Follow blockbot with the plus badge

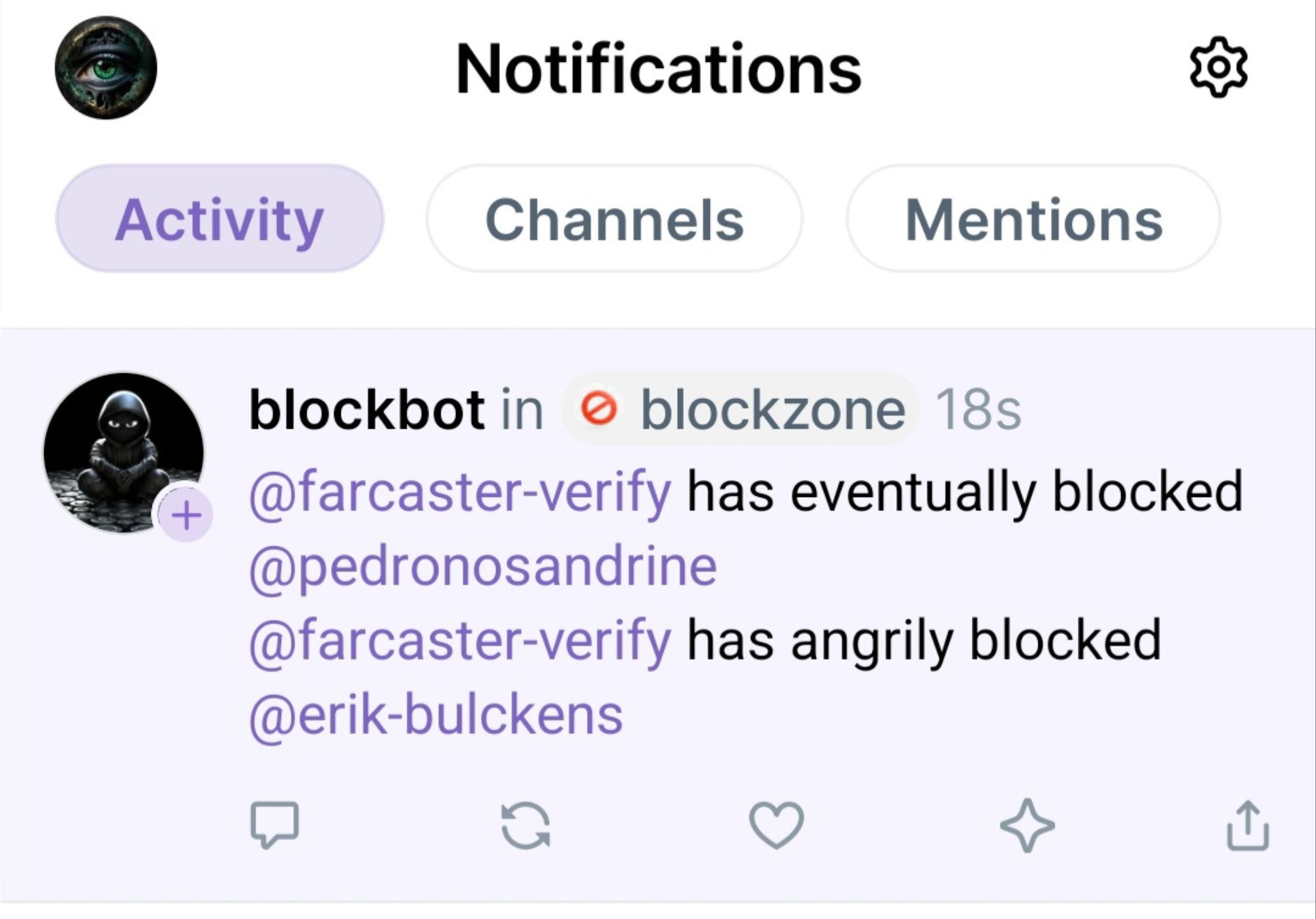[187, 515]
